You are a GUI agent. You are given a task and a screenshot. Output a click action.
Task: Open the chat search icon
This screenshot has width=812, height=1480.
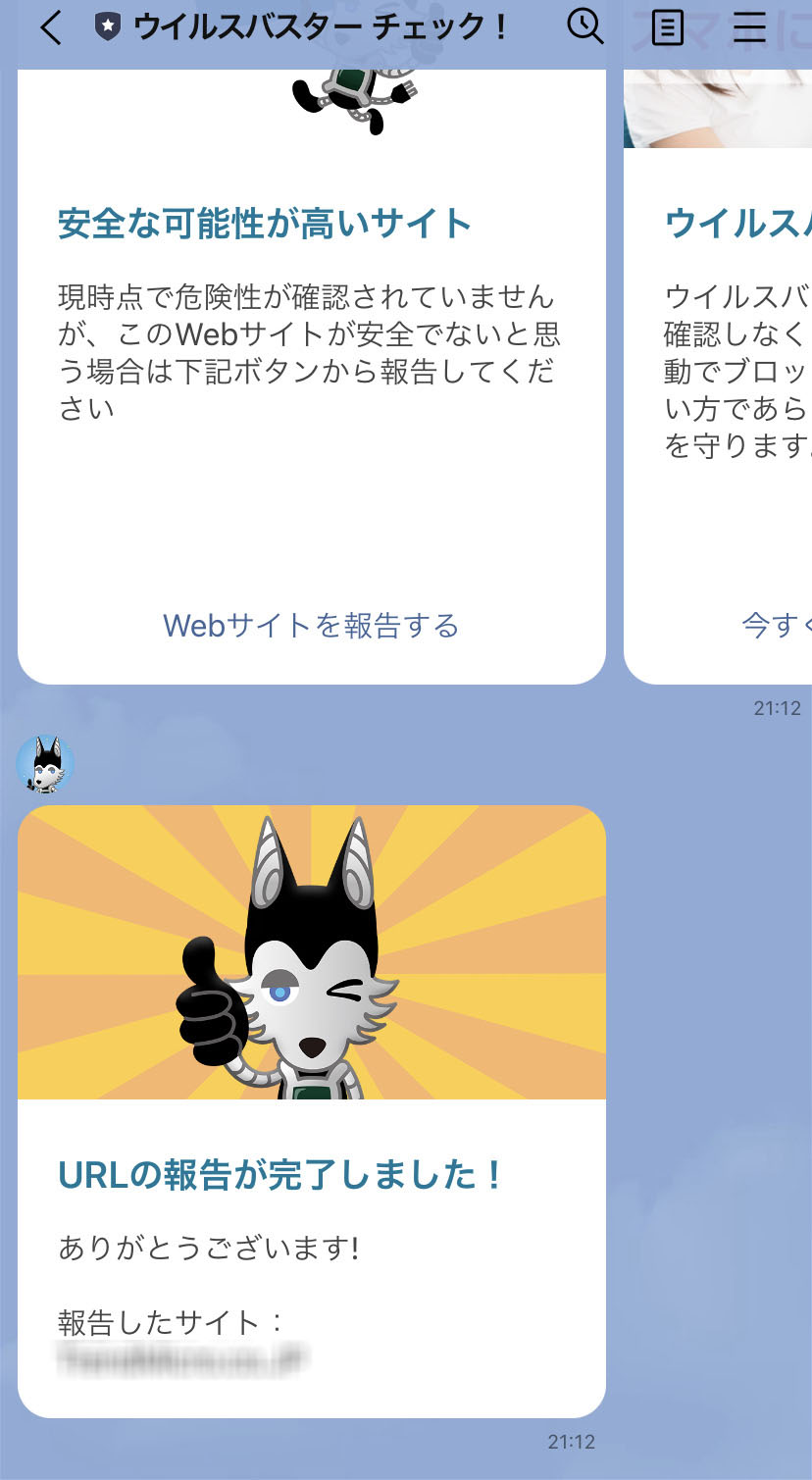(x=585, y=27)
